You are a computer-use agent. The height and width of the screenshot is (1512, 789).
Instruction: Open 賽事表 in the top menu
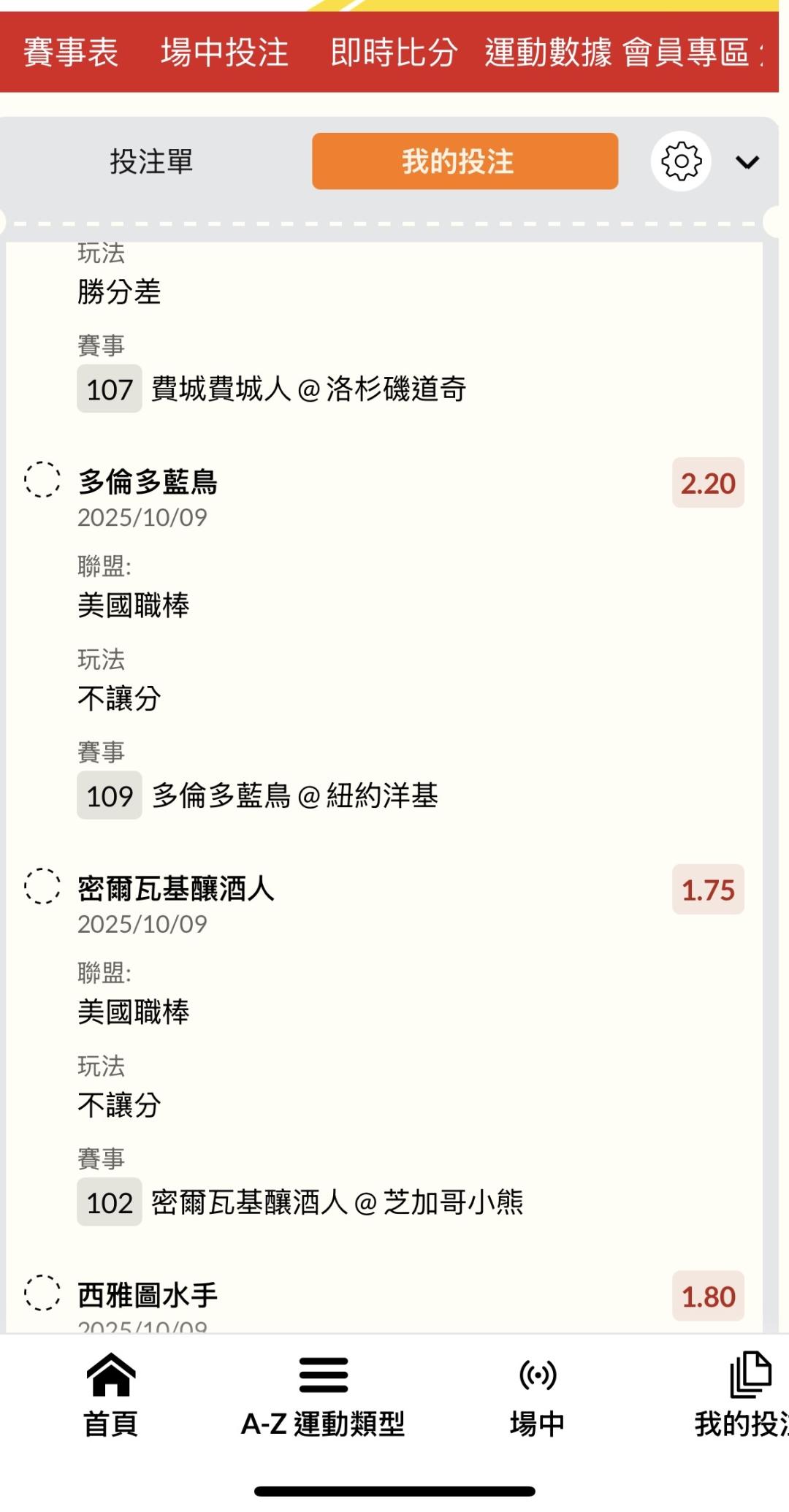pos(71,53)
